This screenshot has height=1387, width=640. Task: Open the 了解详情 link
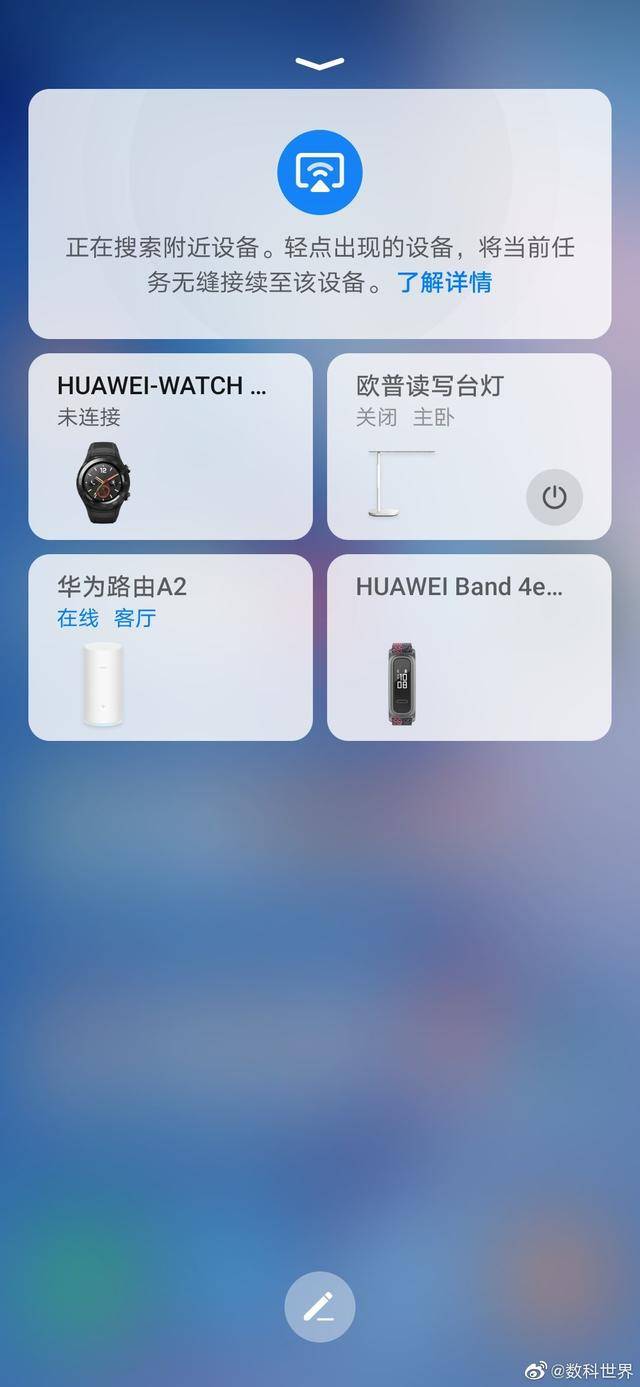[445, 282]
